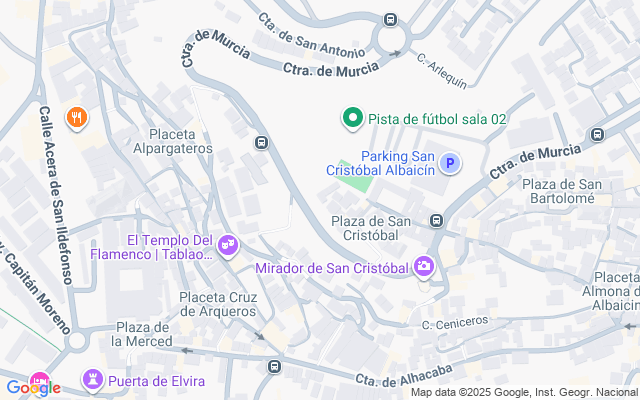The height and width of the screenshot is (400, 640).
Task: Open the bus stop on Cta. de Alhacaba
Action: [x=275, y=366]
